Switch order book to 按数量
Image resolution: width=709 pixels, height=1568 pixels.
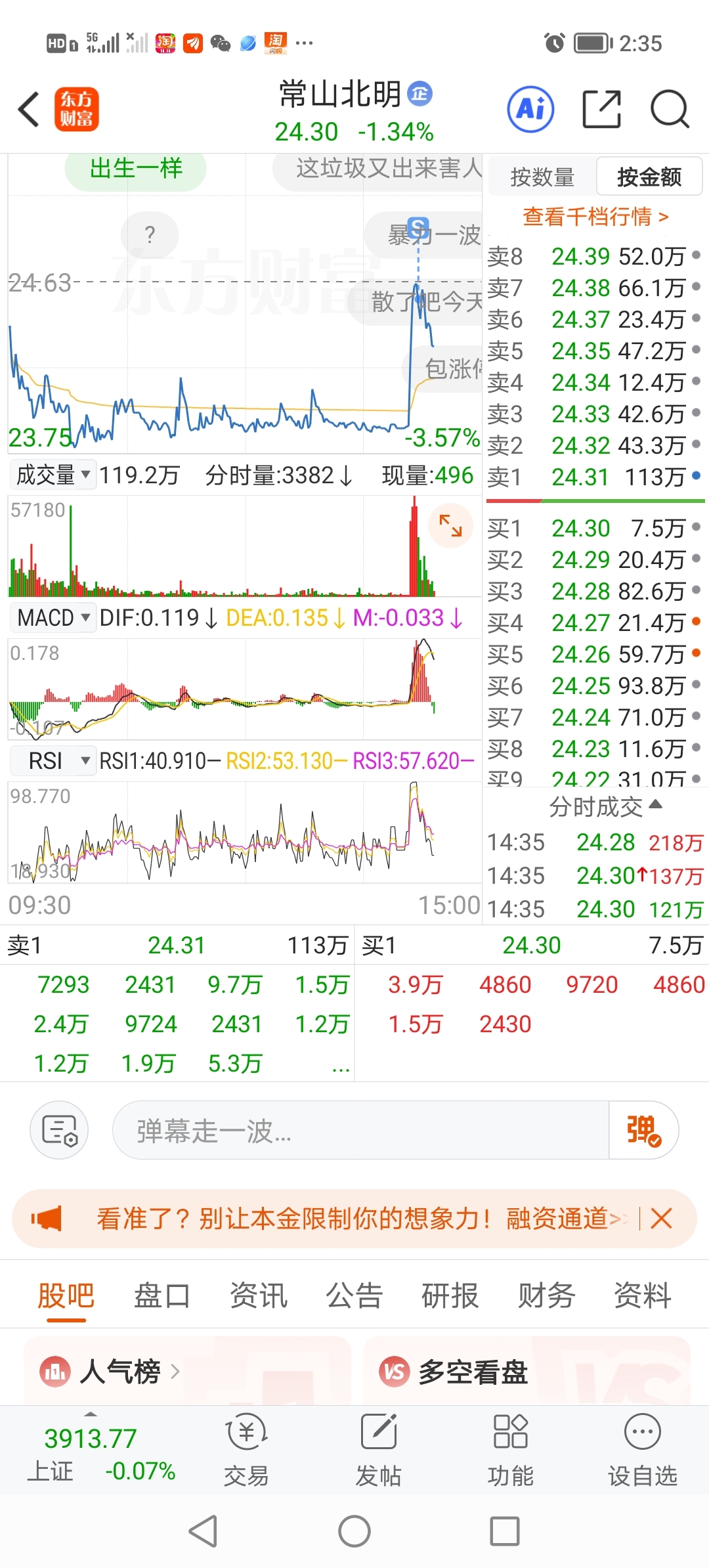(542, 177)
